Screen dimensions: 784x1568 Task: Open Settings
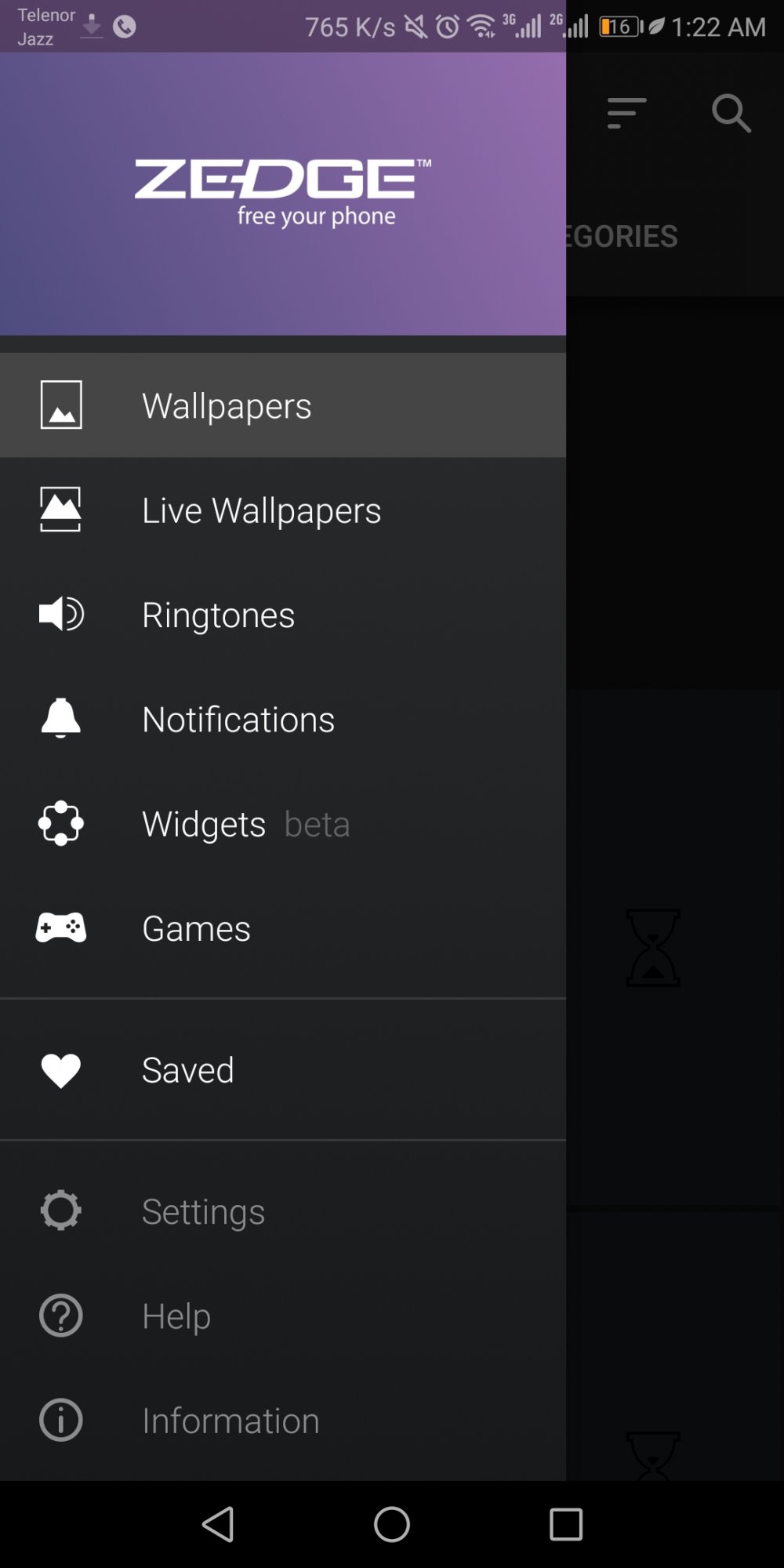pyautogui.click(x=283, y=1210)
